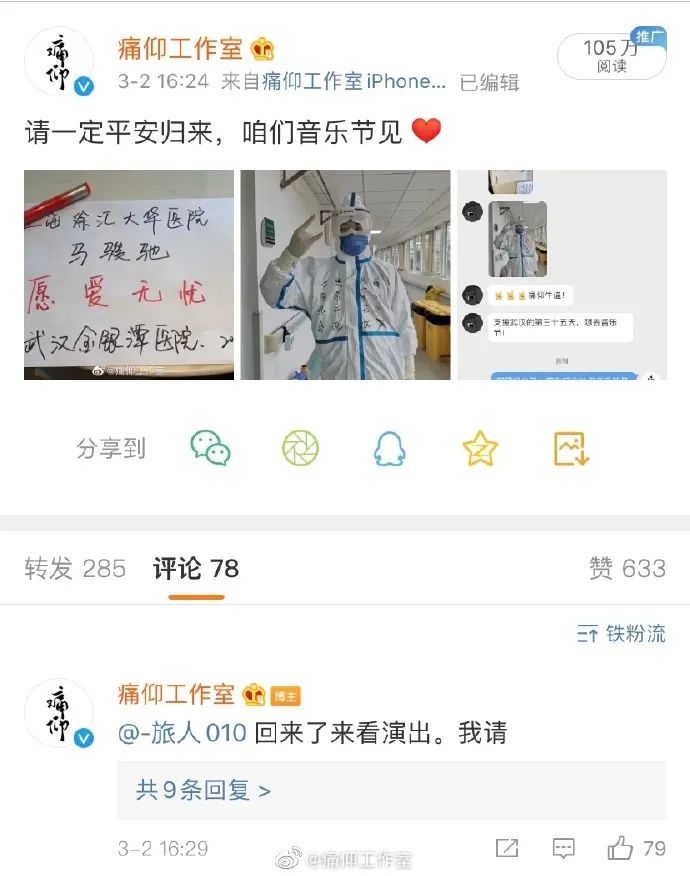
Task: Reply to the 痛仰工作室 comment
Action: [564, 849]
